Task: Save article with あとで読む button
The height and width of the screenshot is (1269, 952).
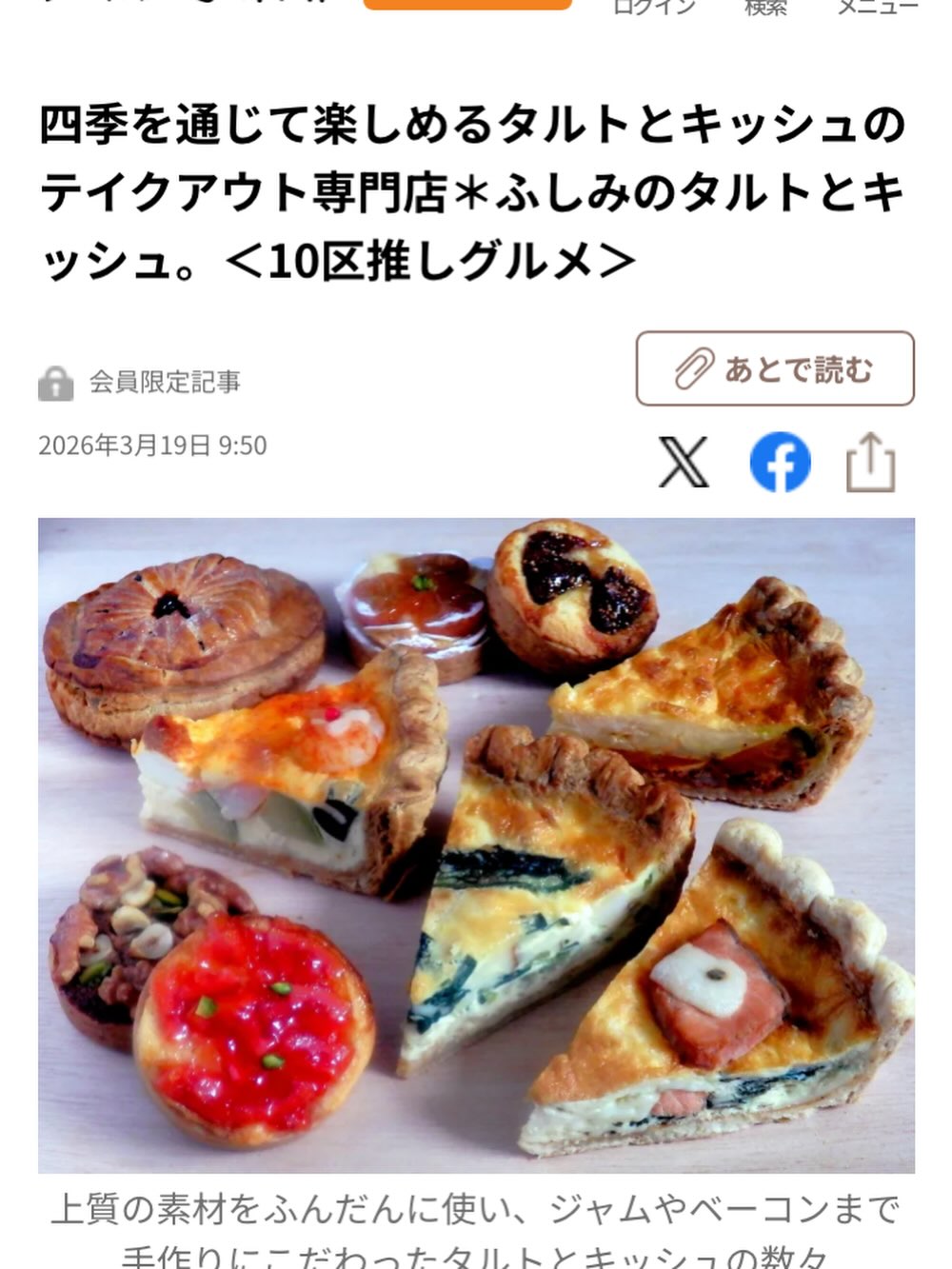Action: point(775,368)
